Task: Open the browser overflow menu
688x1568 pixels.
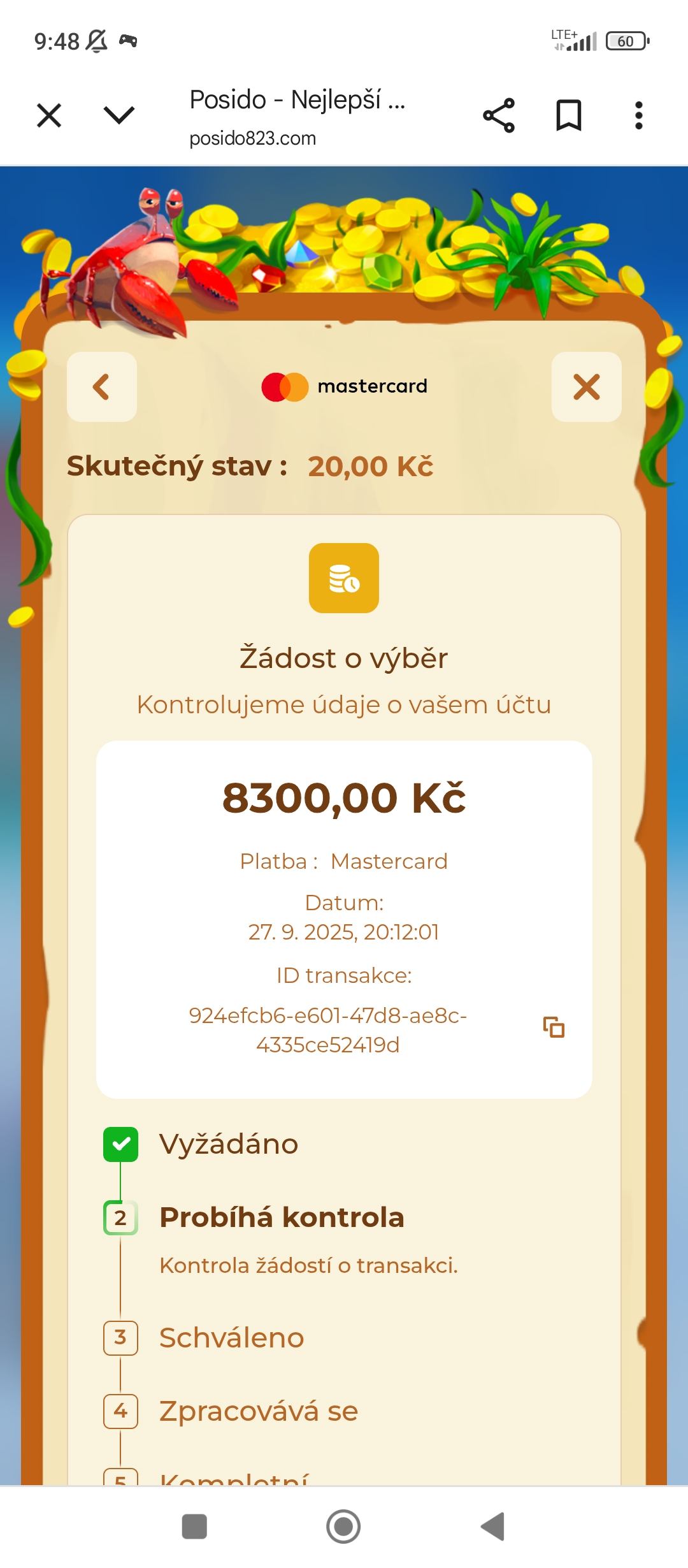Action: (x=639, y=115)
